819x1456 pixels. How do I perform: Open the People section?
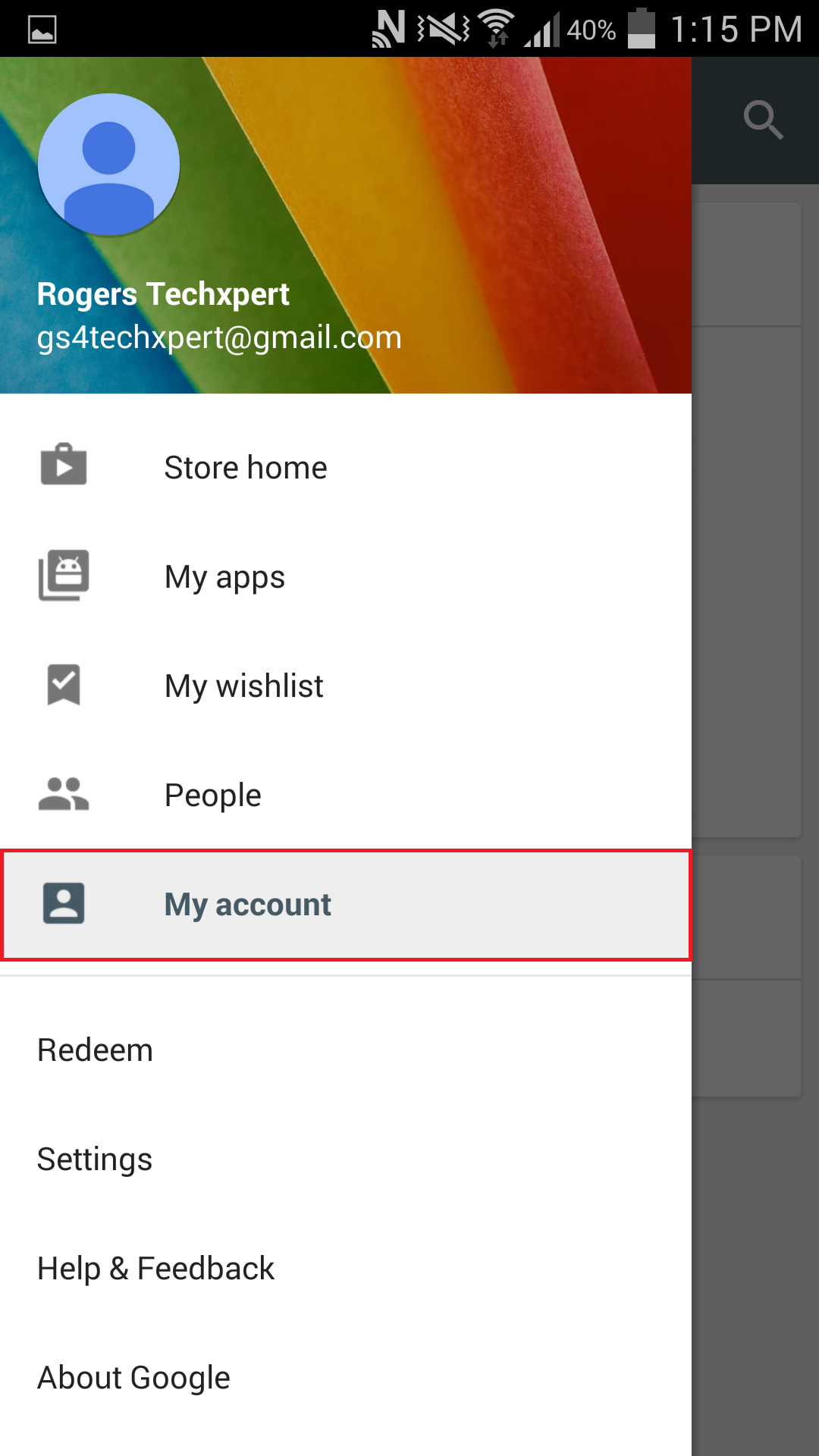pos(212,795)
